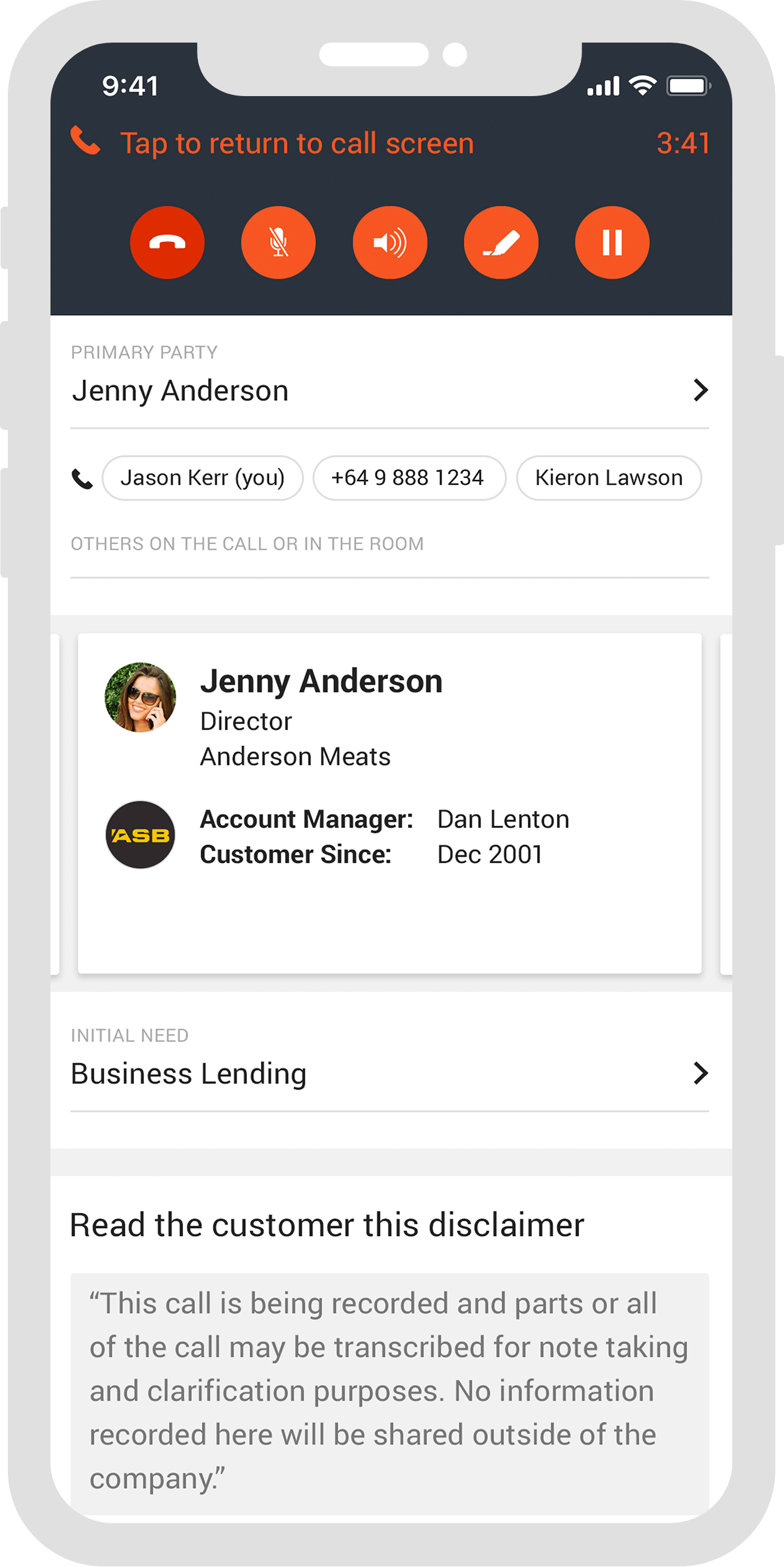Mute the microphone
The height and width of the screenshot is (1567, 784).
click(279, 243)
